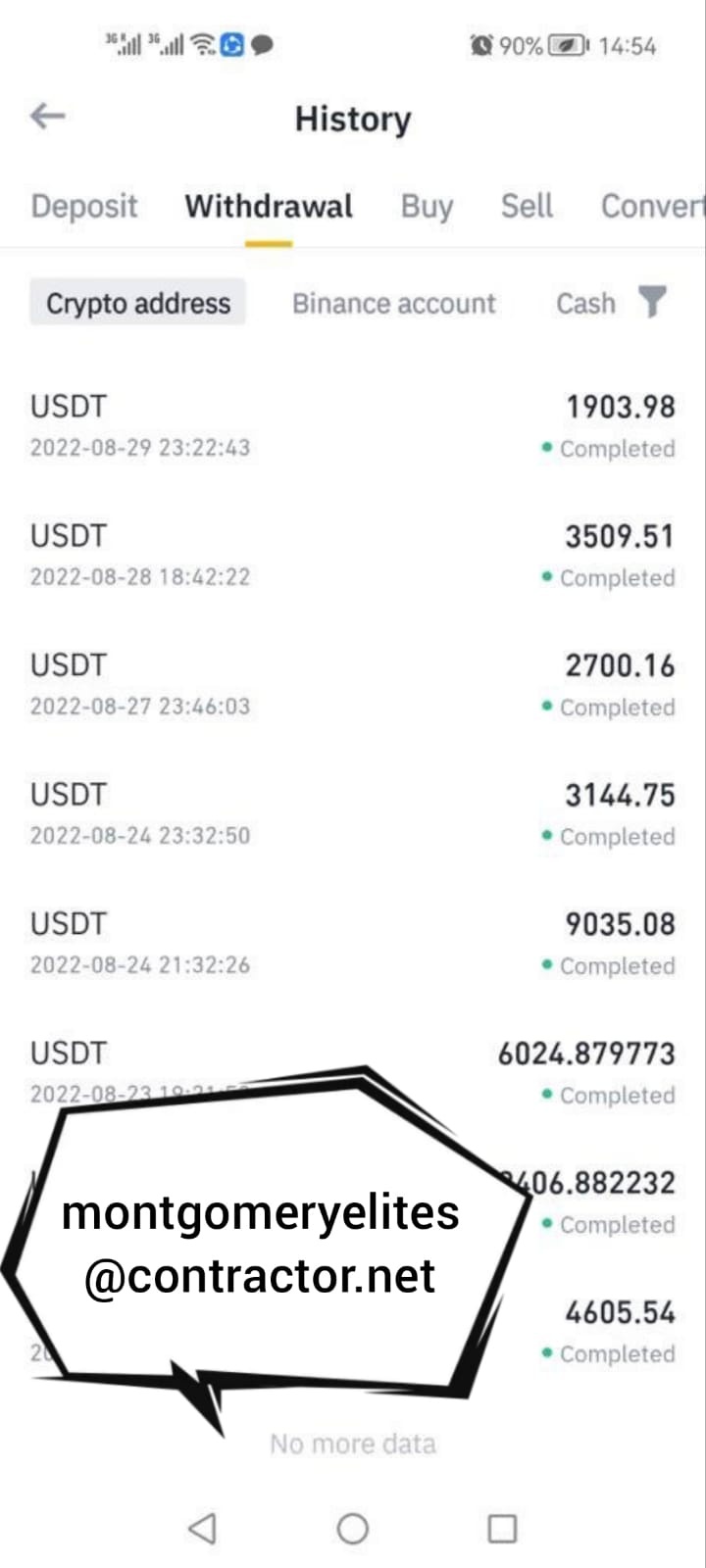Open the 1903.98 USDT withdrawal
Screen dimensions: 706x1568
point(353,426)
